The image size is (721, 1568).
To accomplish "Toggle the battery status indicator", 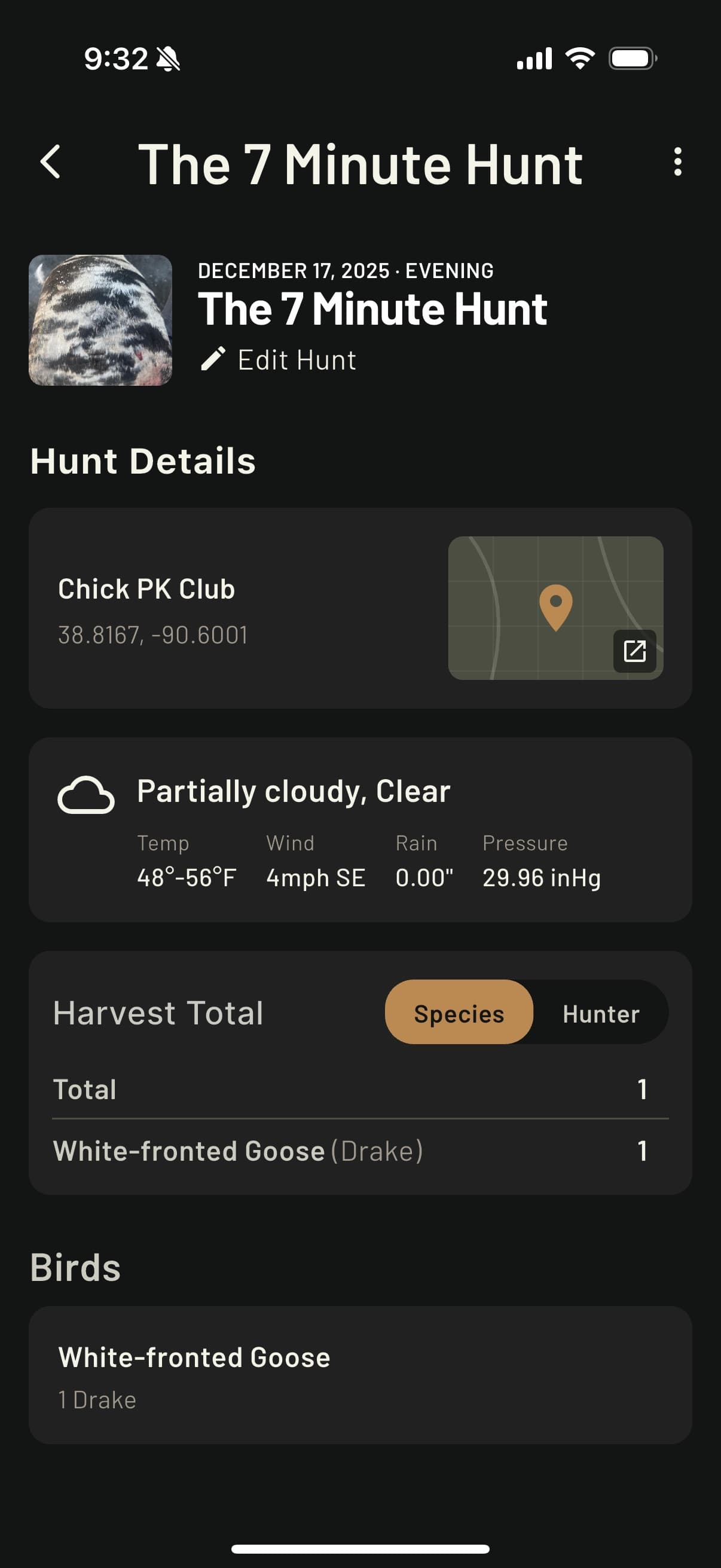I will [x=631, y=58].
